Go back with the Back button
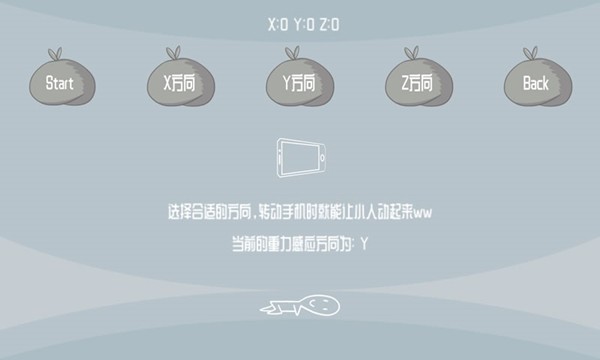 [x=538, y=78]
